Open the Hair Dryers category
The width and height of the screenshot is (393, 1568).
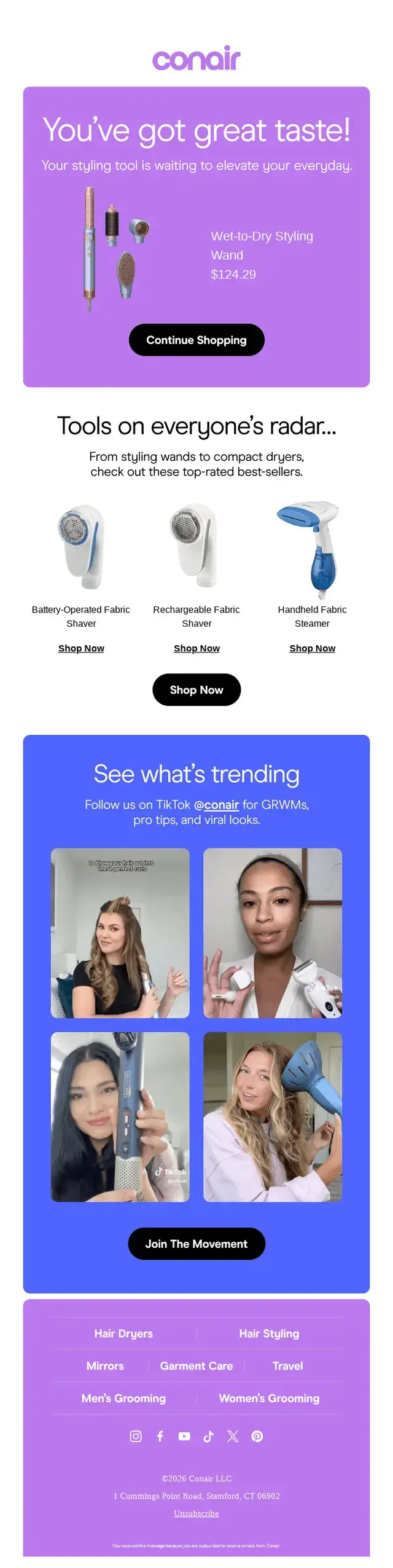click(x=123, y=1333)
